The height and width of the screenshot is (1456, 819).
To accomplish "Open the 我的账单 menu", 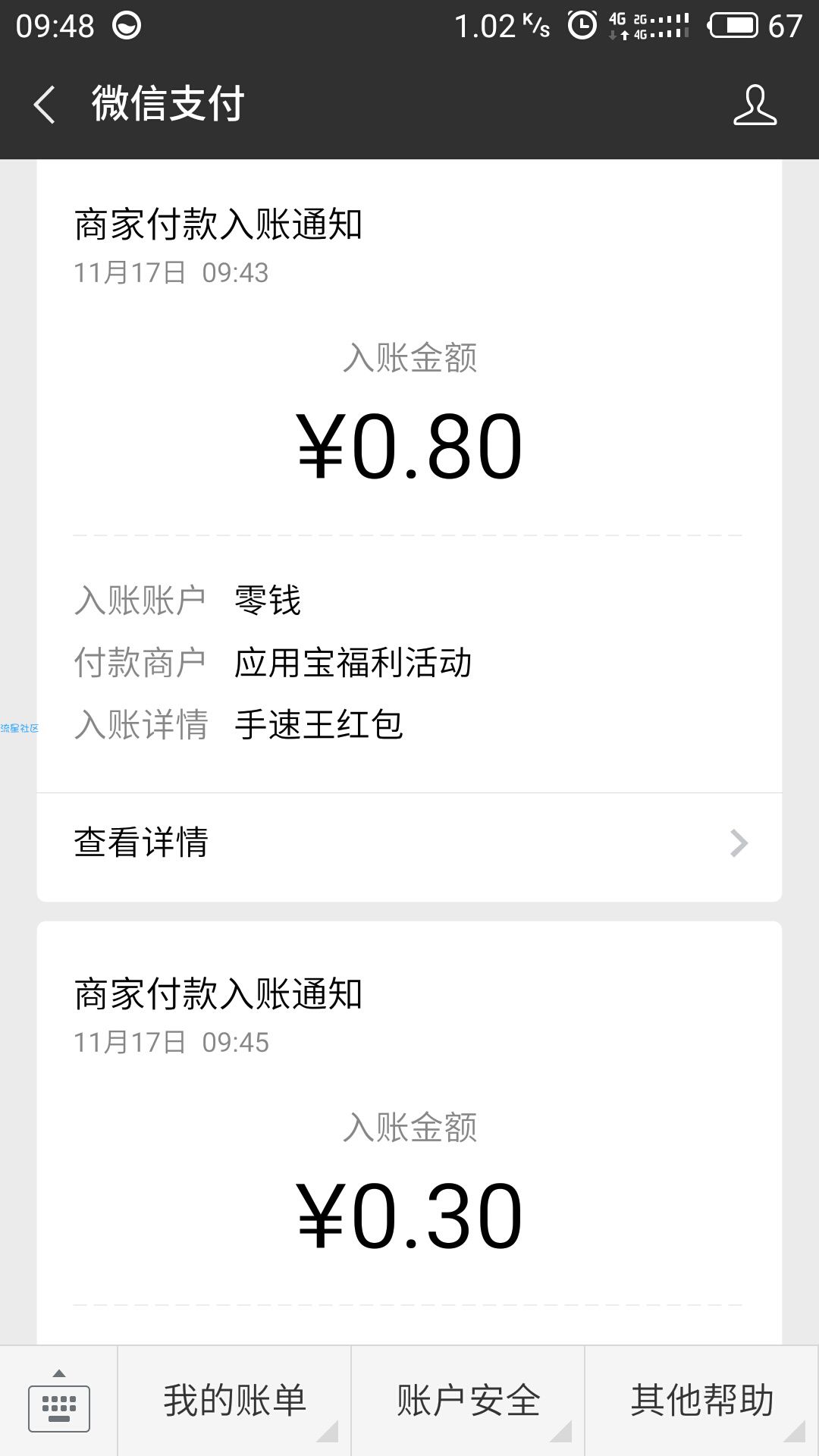I will 234,1401.
